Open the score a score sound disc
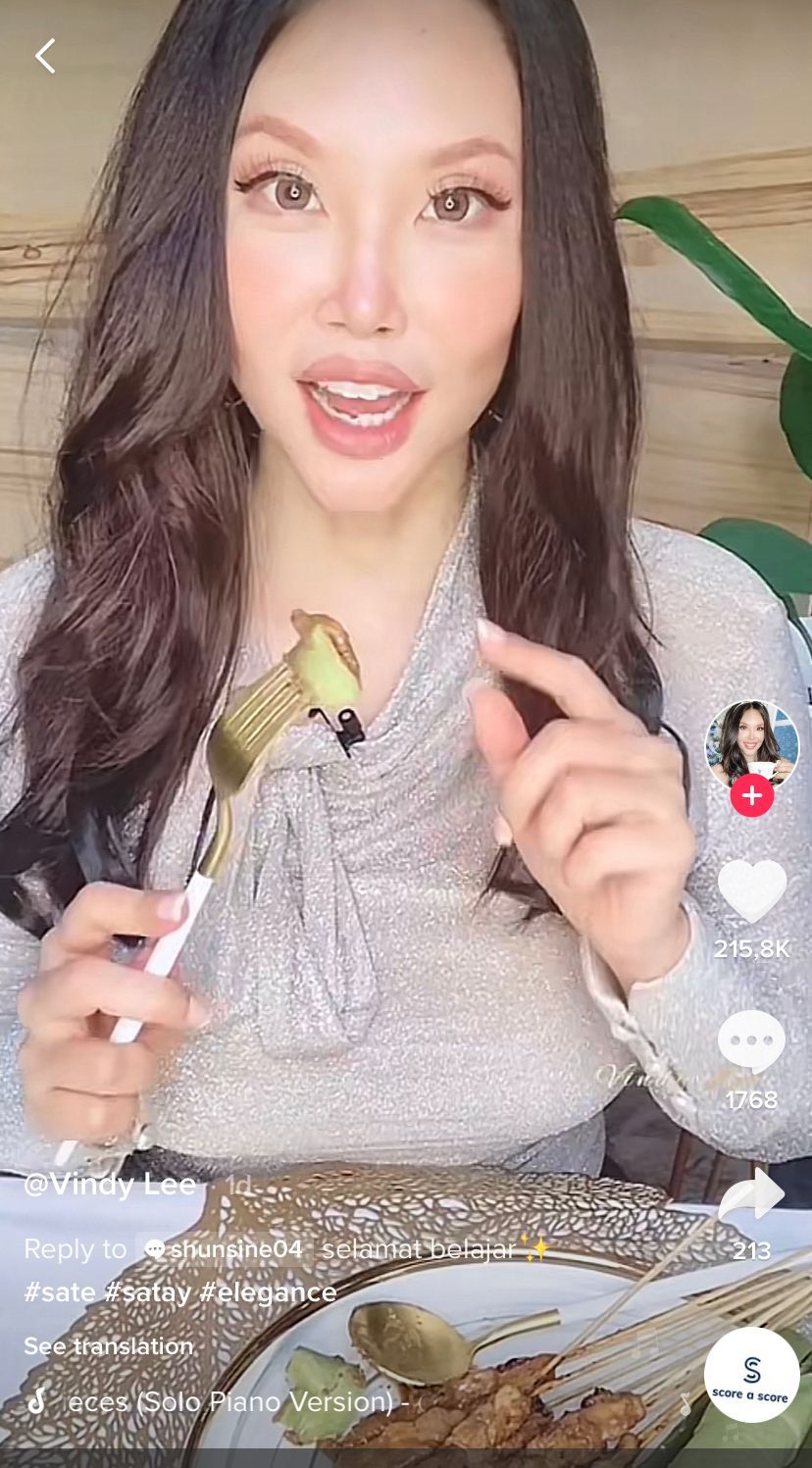 point(752,1375)
